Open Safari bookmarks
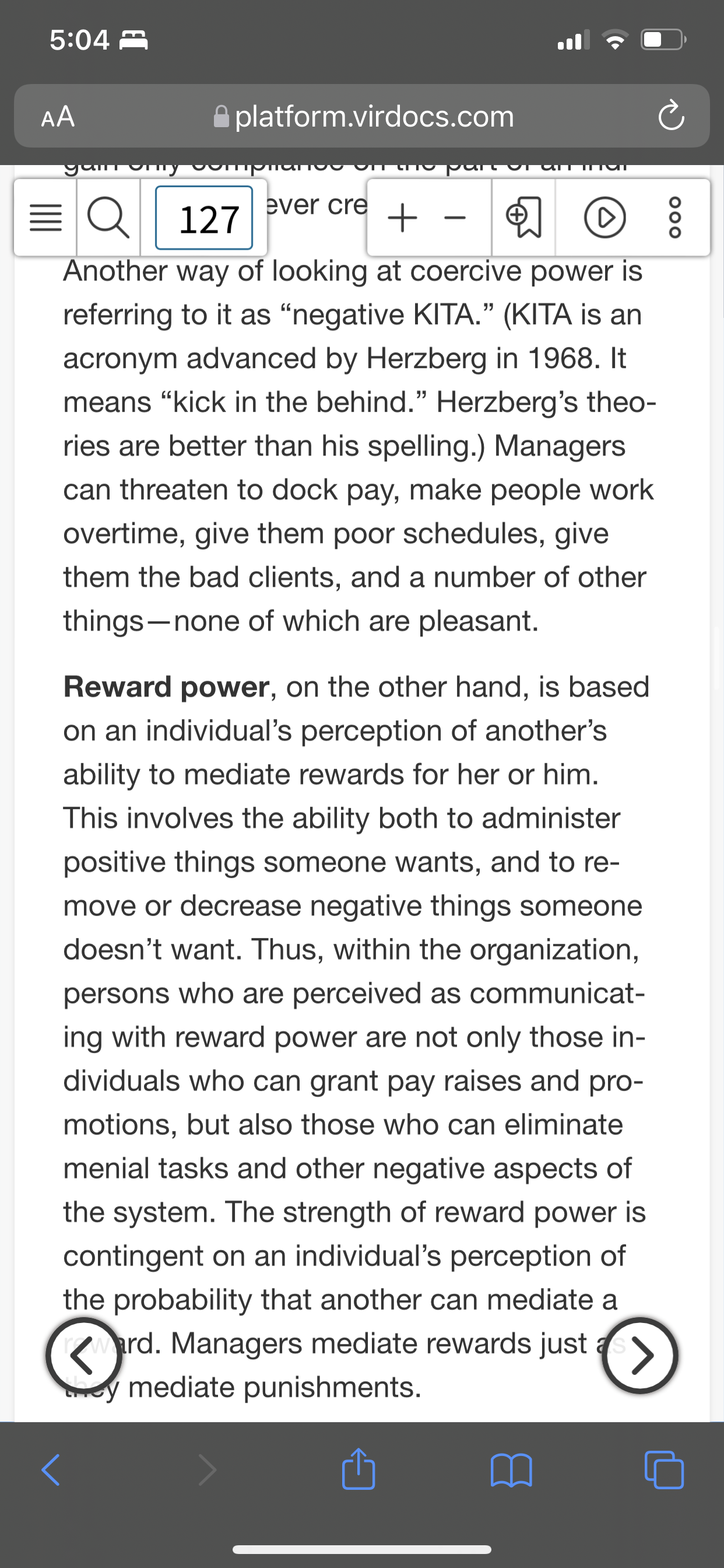Screen dimensions: 724x1568 point(511,1470)
